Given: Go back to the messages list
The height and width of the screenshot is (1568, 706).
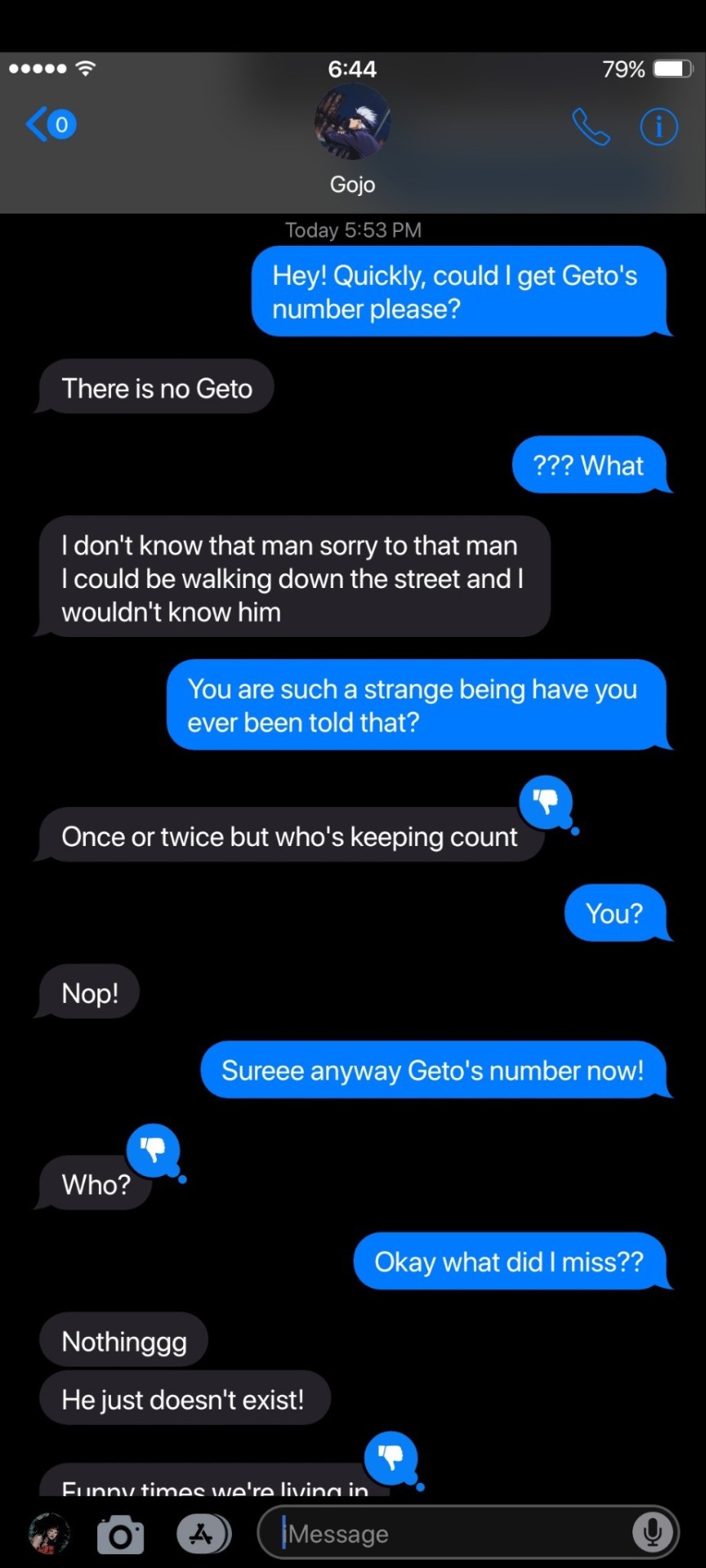Looking at the screenshot, I should click(49, 125).
